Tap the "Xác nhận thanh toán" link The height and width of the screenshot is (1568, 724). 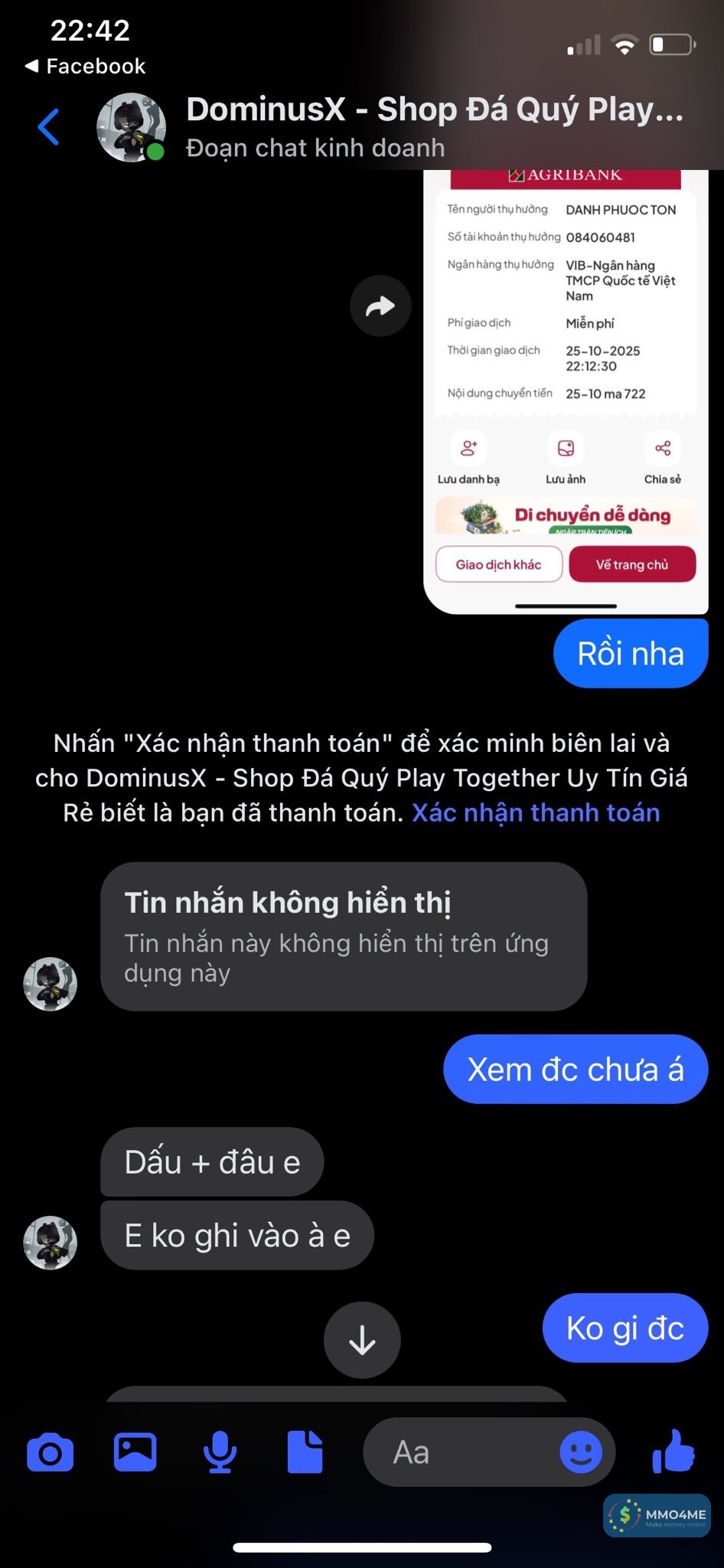535,812
